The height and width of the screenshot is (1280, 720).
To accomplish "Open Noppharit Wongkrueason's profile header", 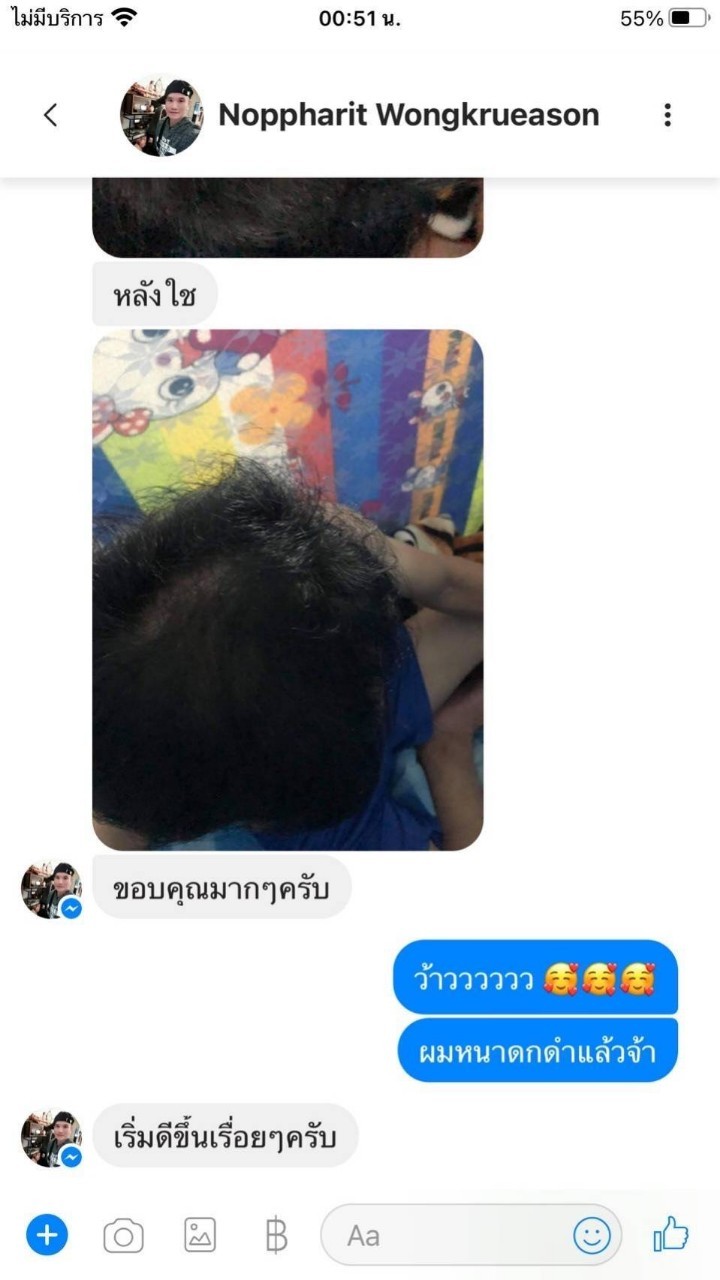I will (408, 115).
